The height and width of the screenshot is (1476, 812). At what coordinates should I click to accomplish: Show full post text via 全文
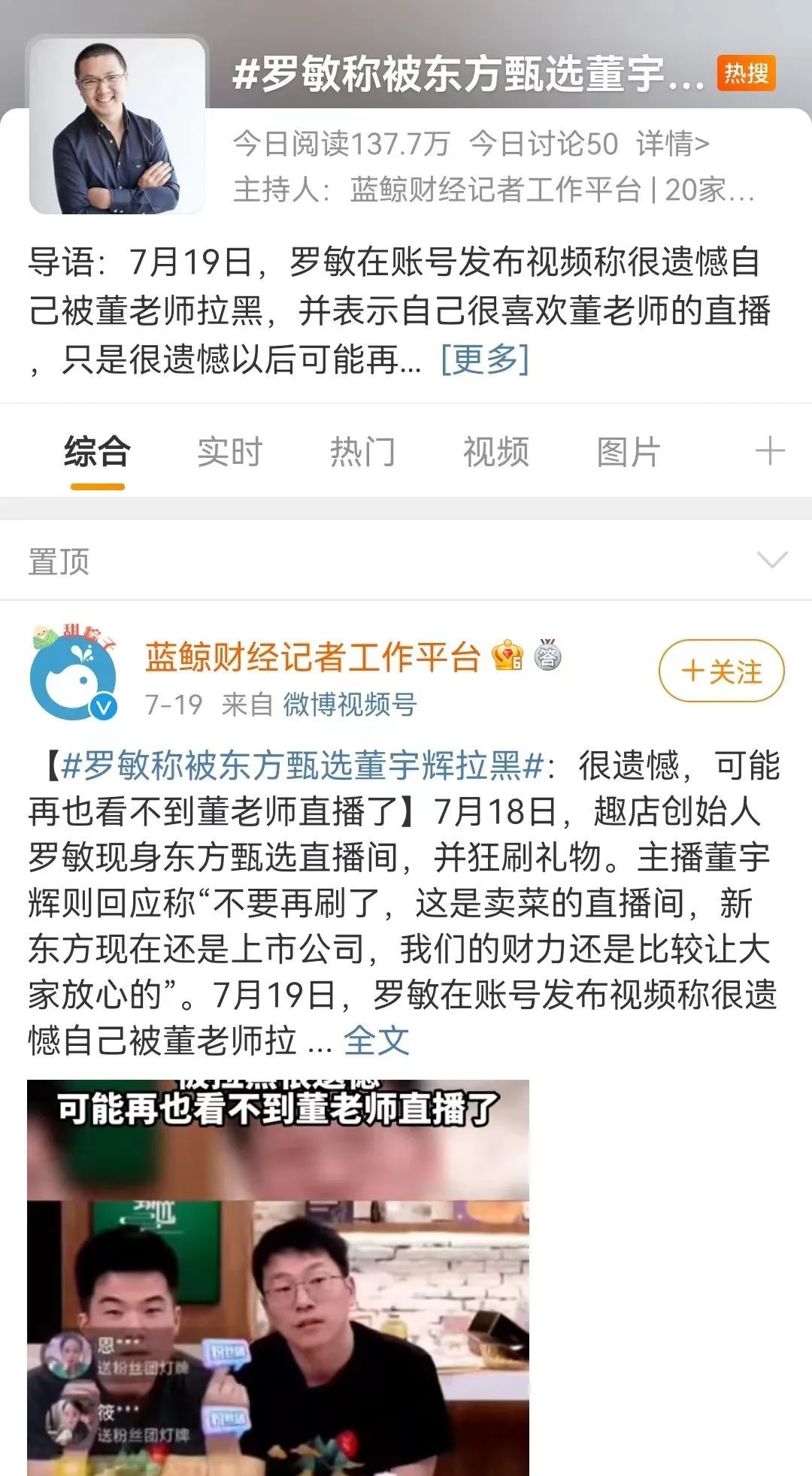click(x=376, y=1041)
